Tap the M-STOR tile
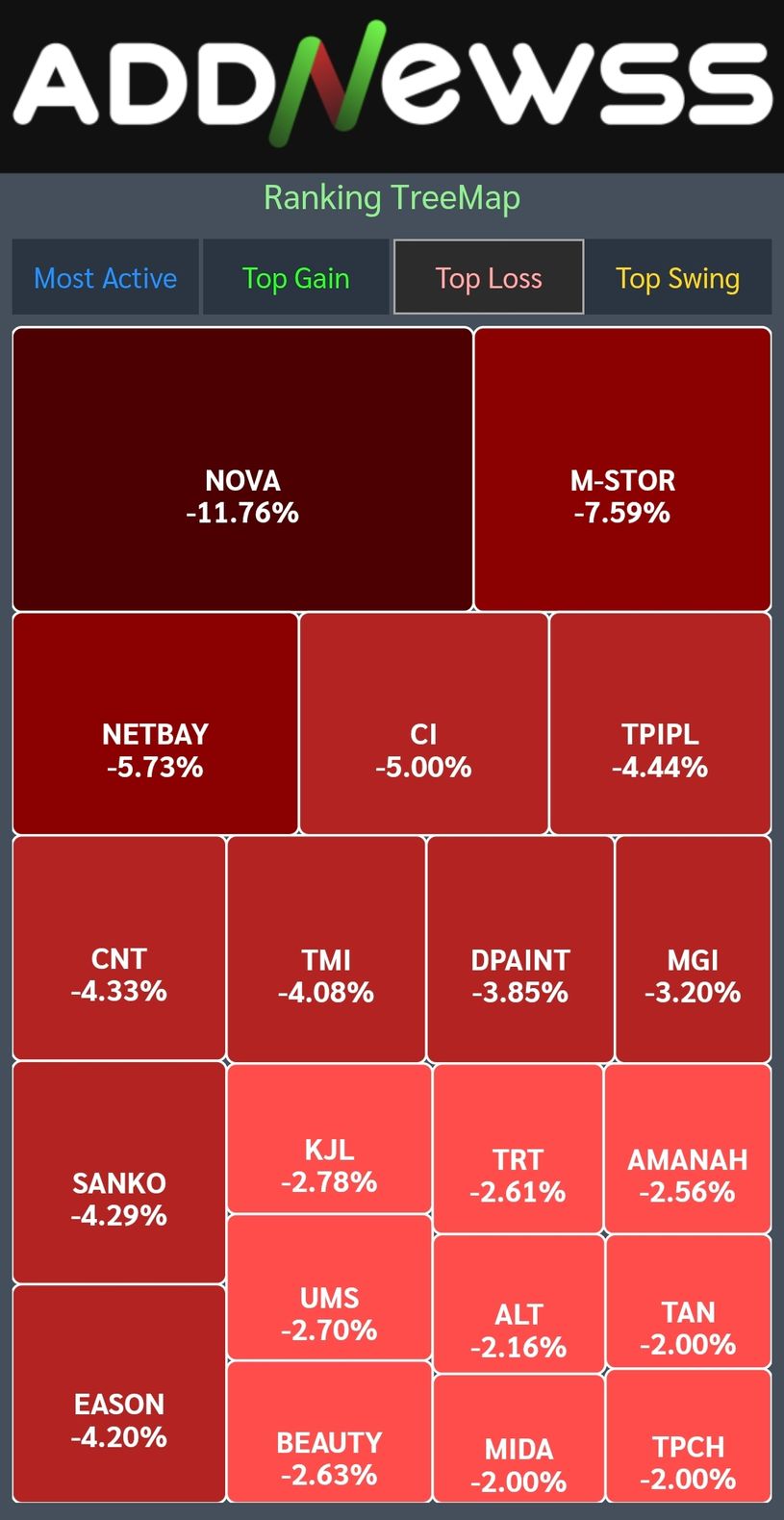Screen dimensions: 784x1520 [622, 469]
